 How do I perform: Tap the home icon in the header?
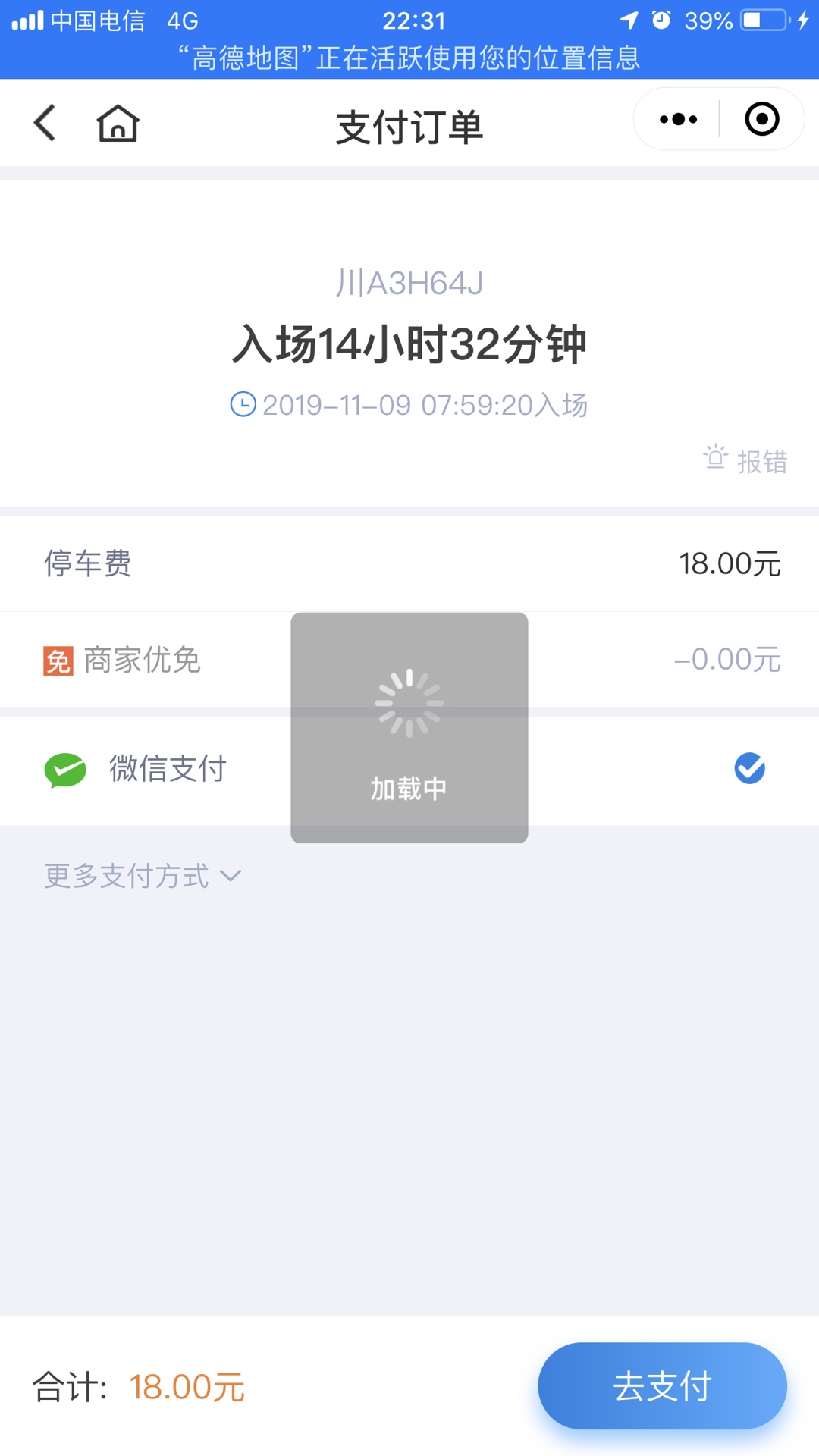point(118,123)
